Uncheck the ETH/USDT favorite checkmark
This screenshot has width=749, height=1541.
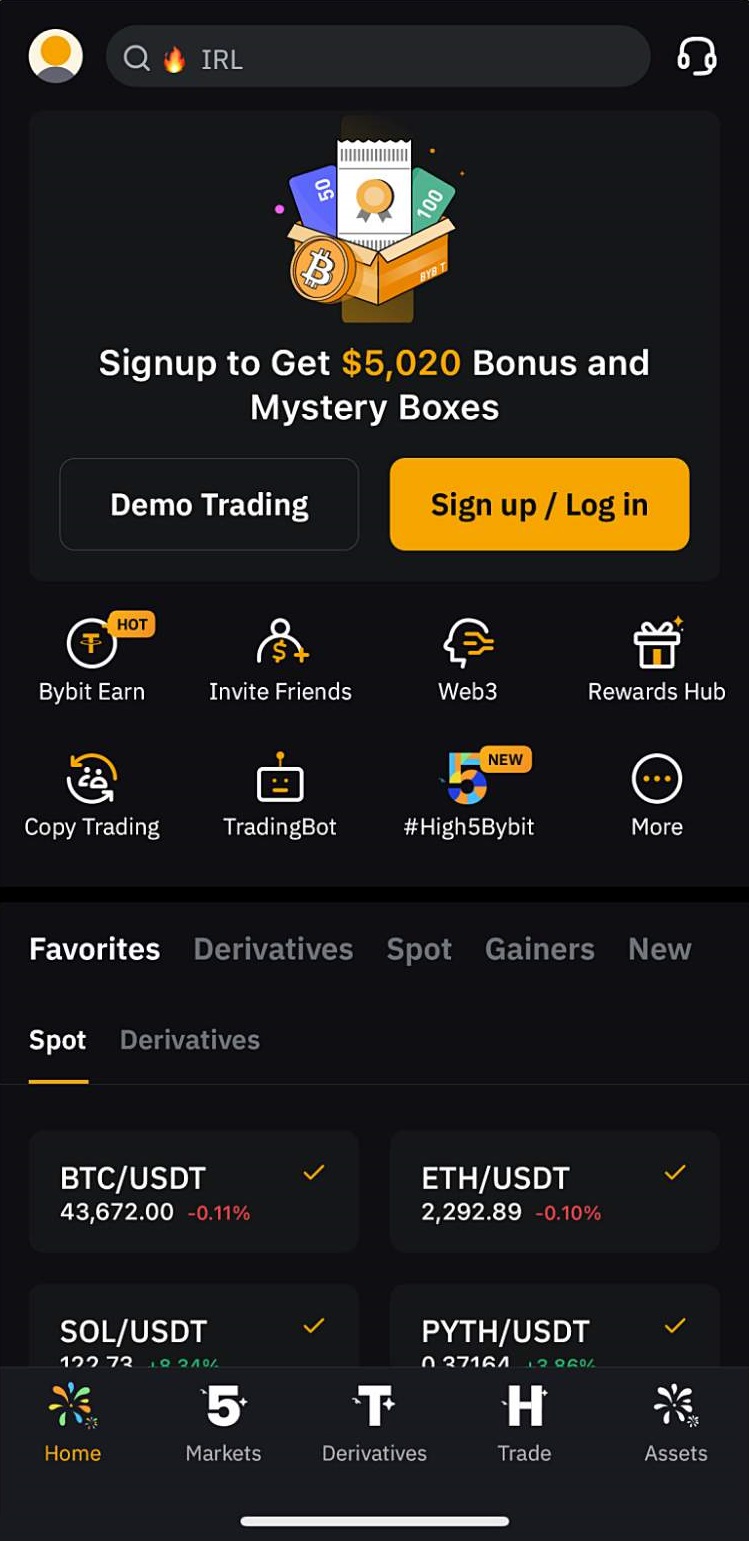(675, 1172)
